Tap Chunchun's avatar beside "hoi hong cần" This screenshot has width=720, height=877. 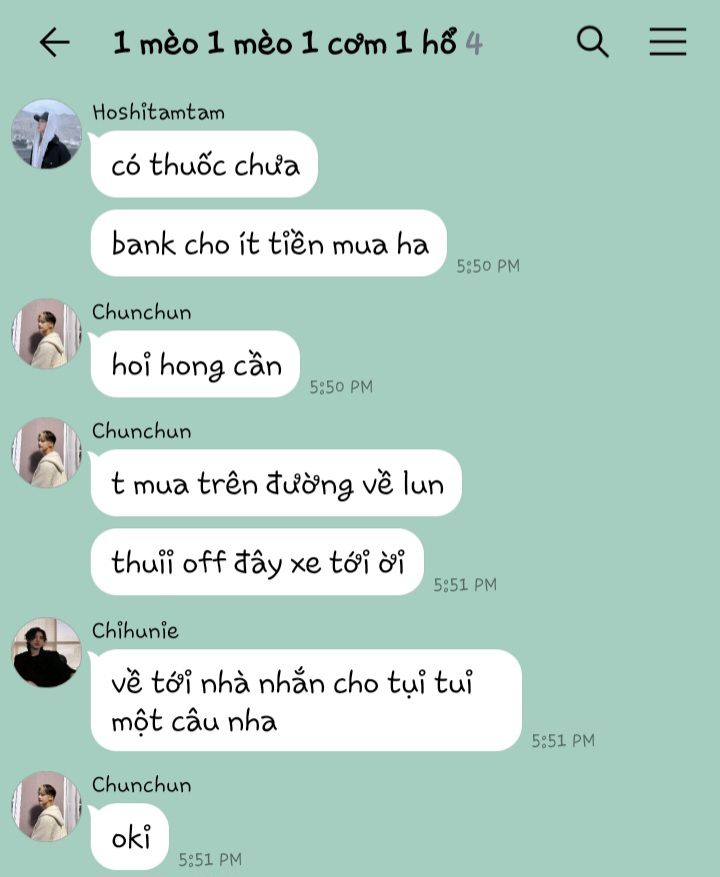tap(47, 334)
